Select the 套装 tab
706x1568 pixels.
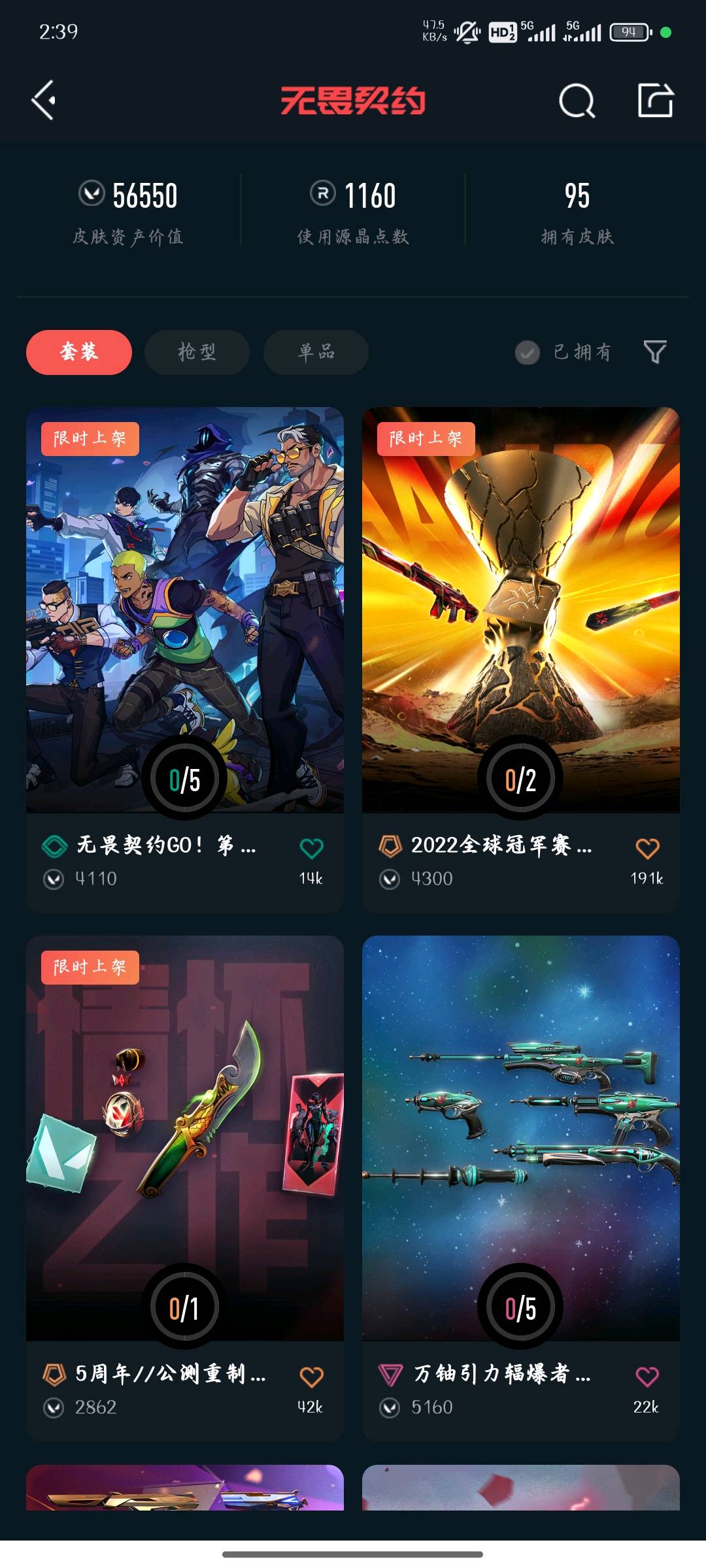(x=79, y=352)
